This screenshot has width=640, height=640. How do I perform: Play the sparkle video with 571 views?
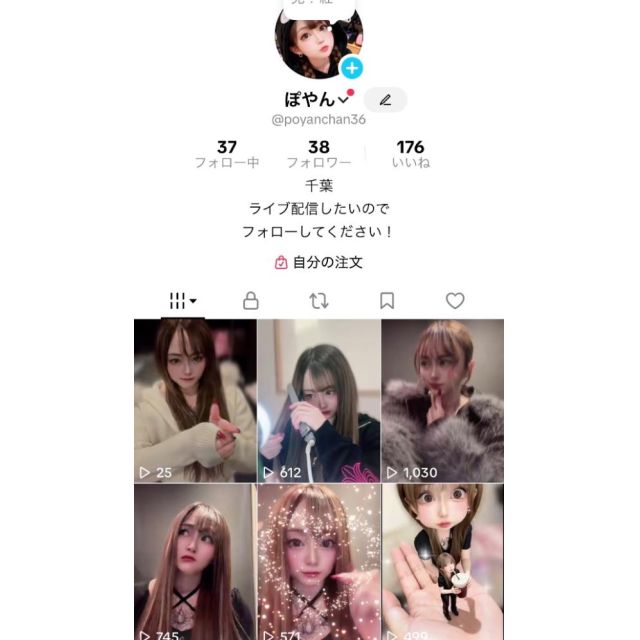coord(319,560)
